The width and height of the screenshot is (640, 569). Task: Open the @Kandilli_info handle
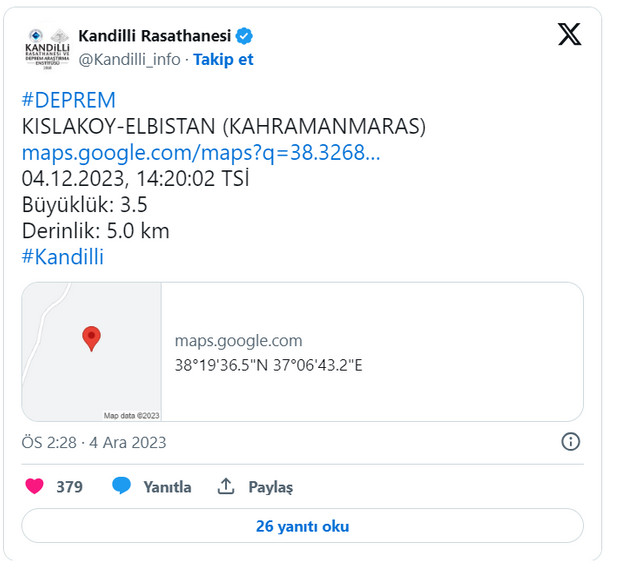coord(129,59)
